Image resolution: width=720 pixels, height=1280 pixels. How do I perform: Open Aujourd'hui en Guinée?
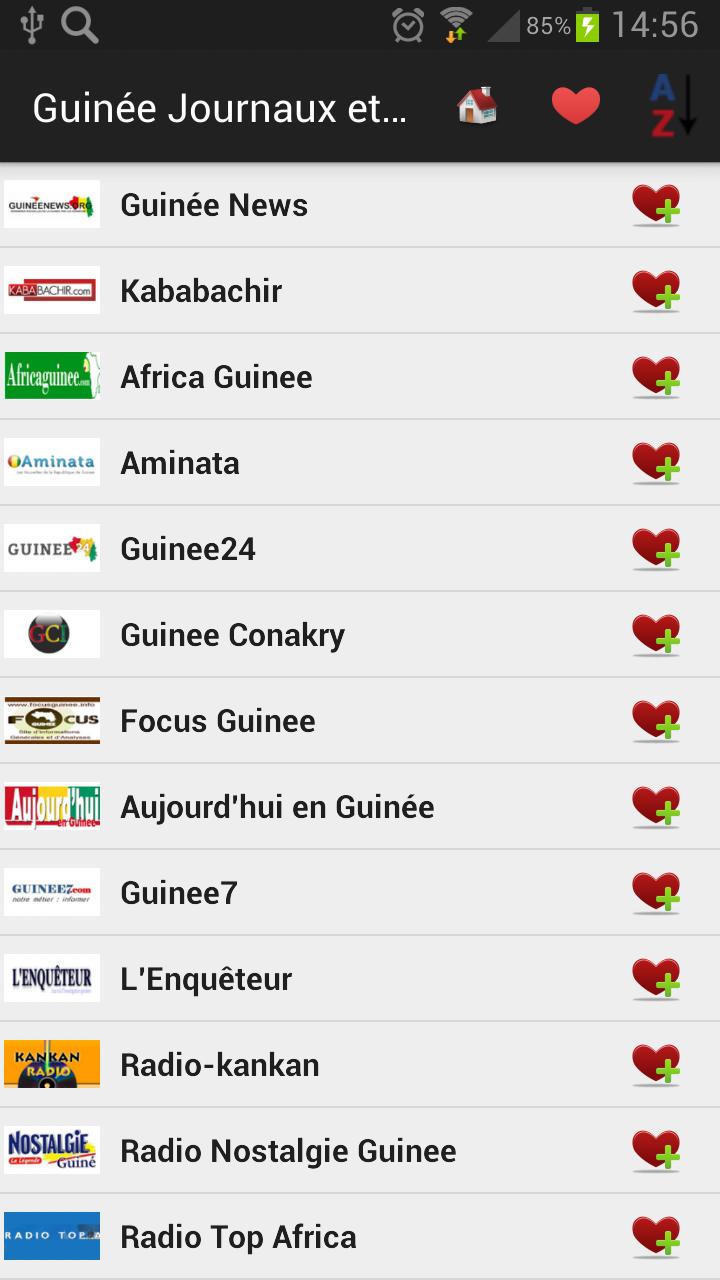point(277,806)
